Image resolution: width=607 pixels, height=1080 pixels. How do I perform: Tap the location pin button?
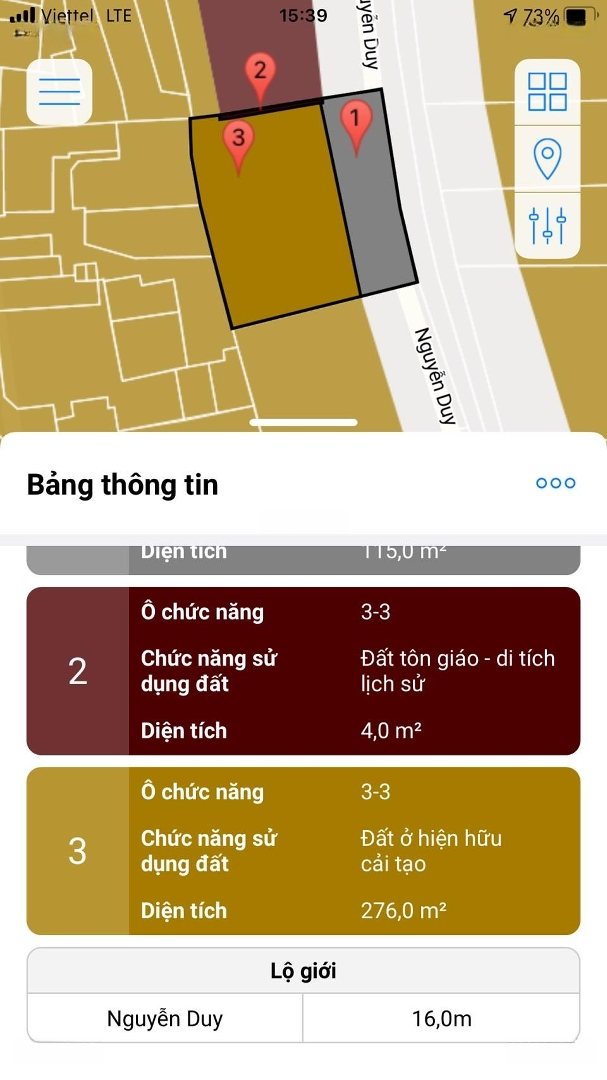pyautogui.click(x=547, y=158)
